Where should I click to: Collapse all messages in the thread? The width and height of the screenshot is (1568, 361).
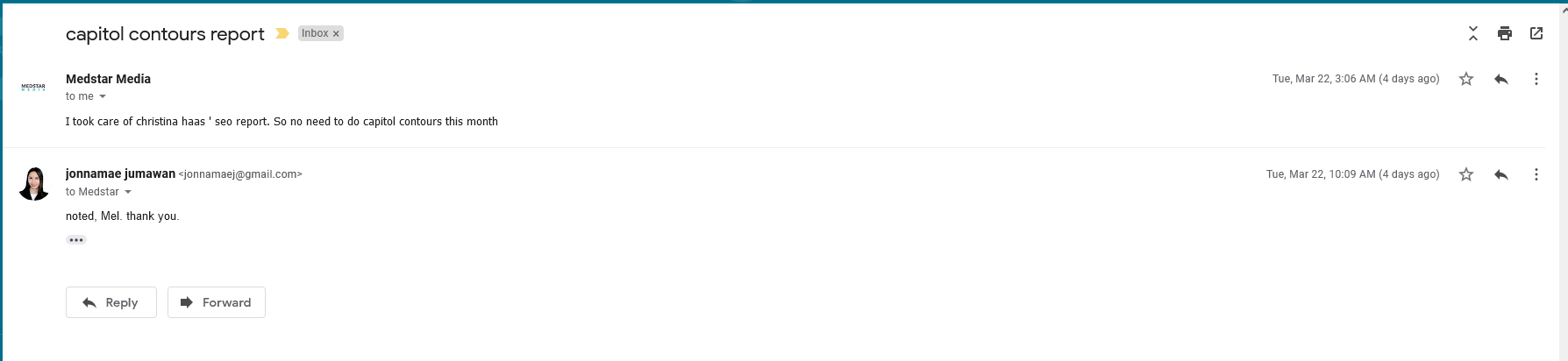tap(1473, 33)
